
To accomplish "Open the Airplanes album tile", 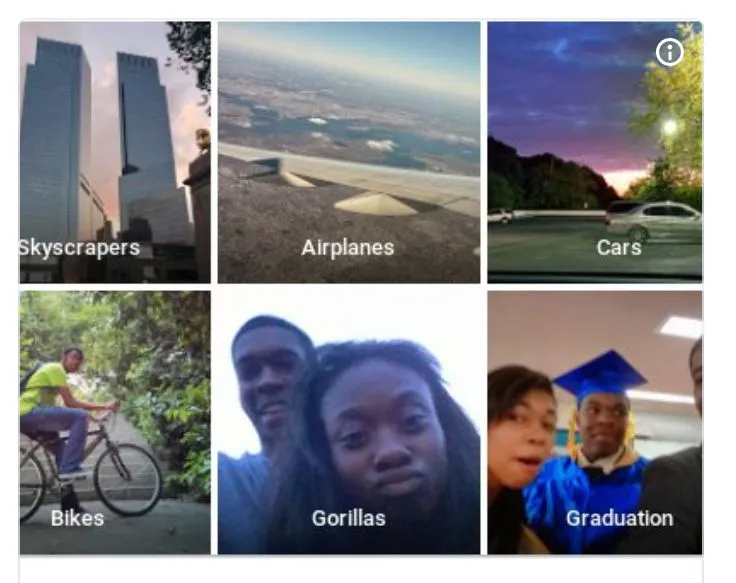I will coord(348,152).
